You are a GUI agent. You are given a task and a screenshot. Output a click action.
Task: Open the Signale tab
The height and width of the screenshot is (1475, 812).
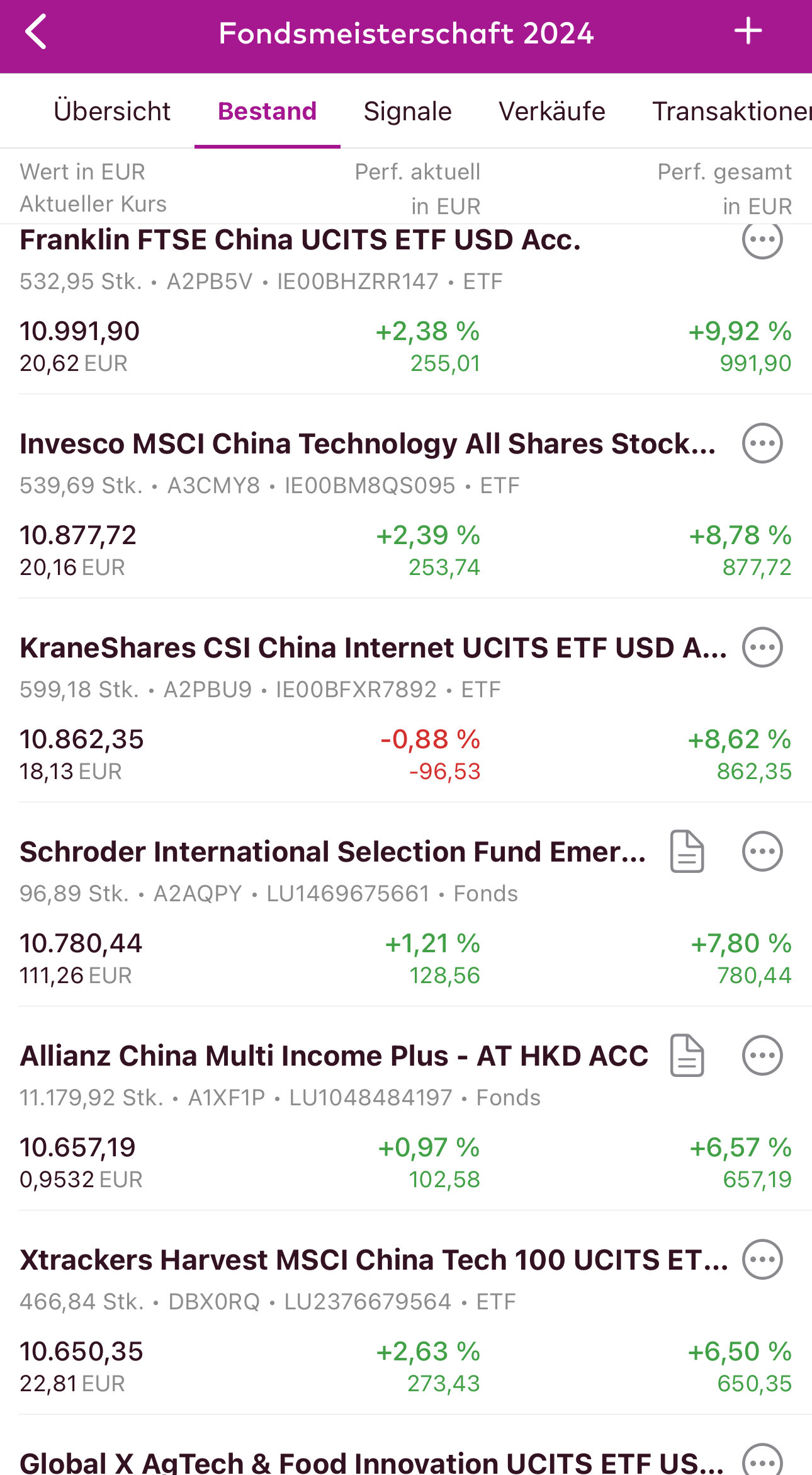point(407,111)
